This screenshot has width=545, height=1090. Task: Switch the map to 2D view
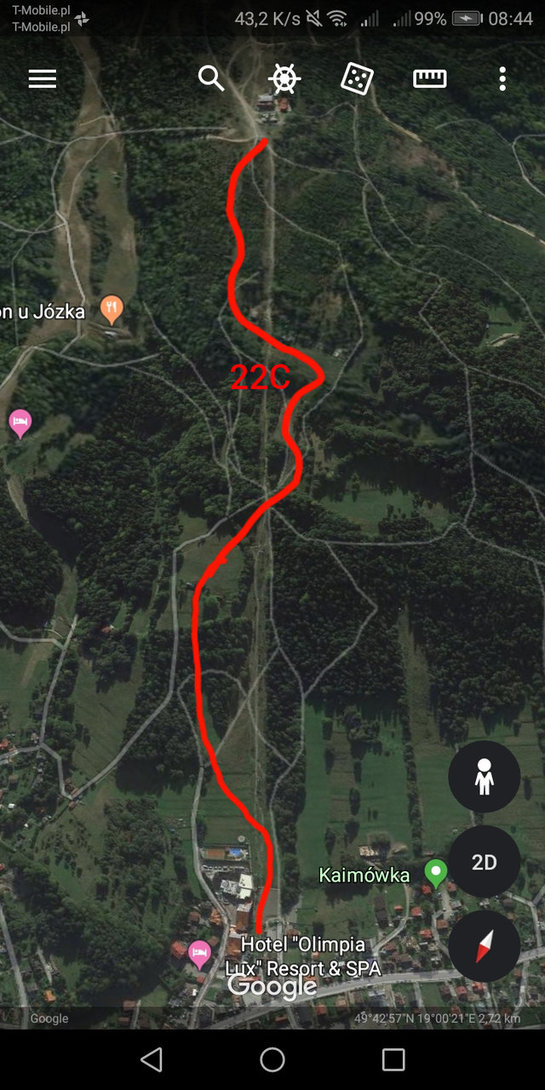coord(485,862)
